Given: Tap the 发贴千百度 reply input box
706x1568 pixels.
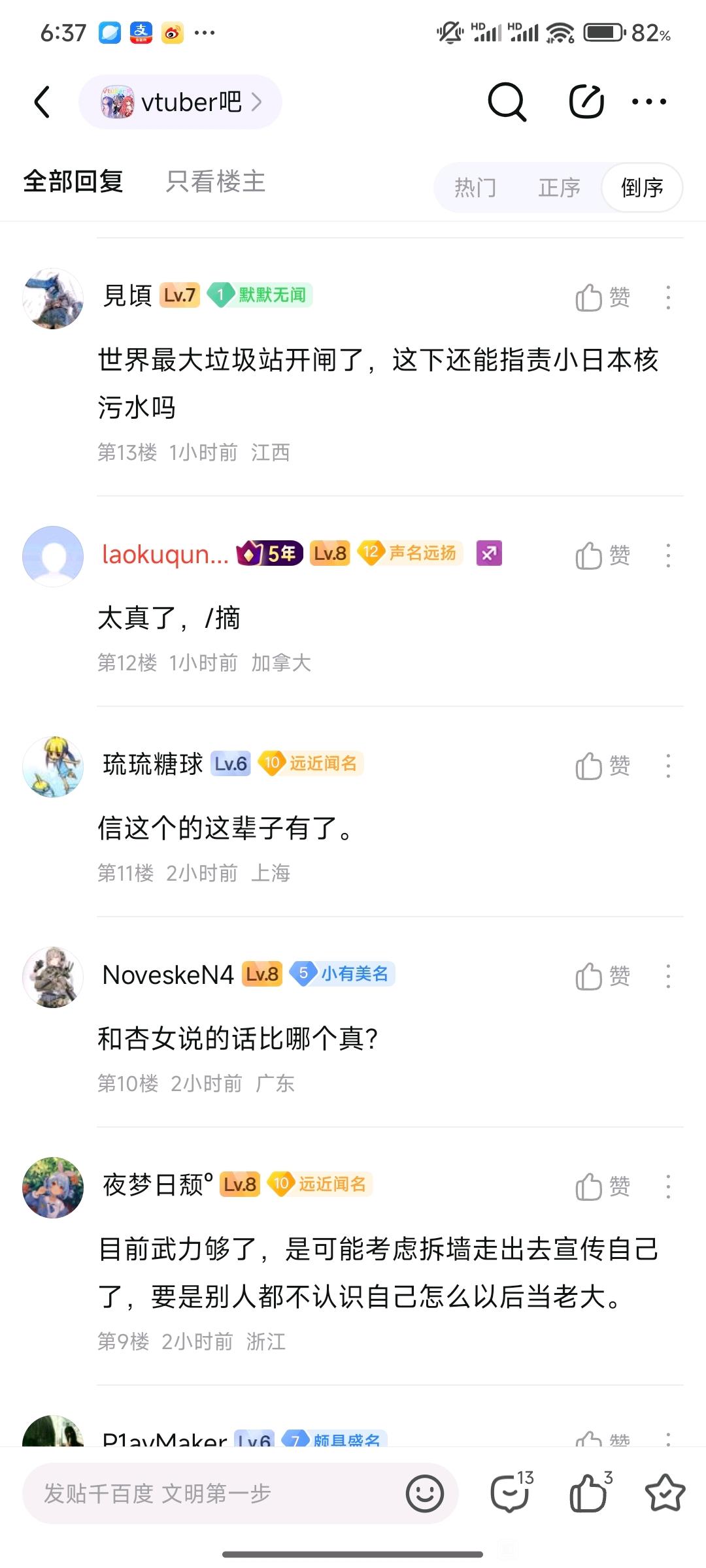Looking at the screenshot, I should point(216,1494).
